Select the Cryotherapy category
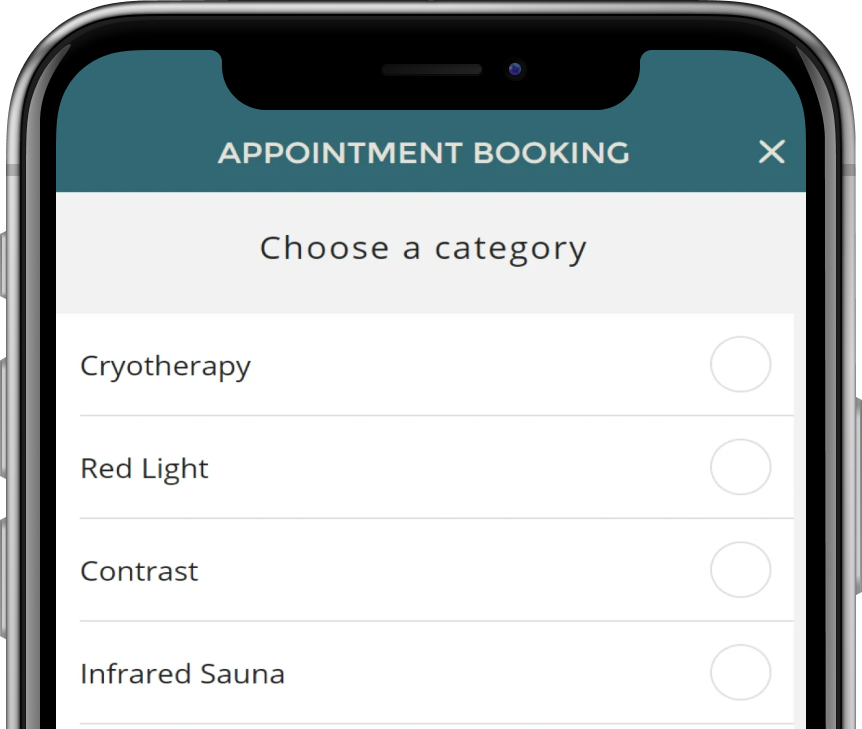 [740, 365]
